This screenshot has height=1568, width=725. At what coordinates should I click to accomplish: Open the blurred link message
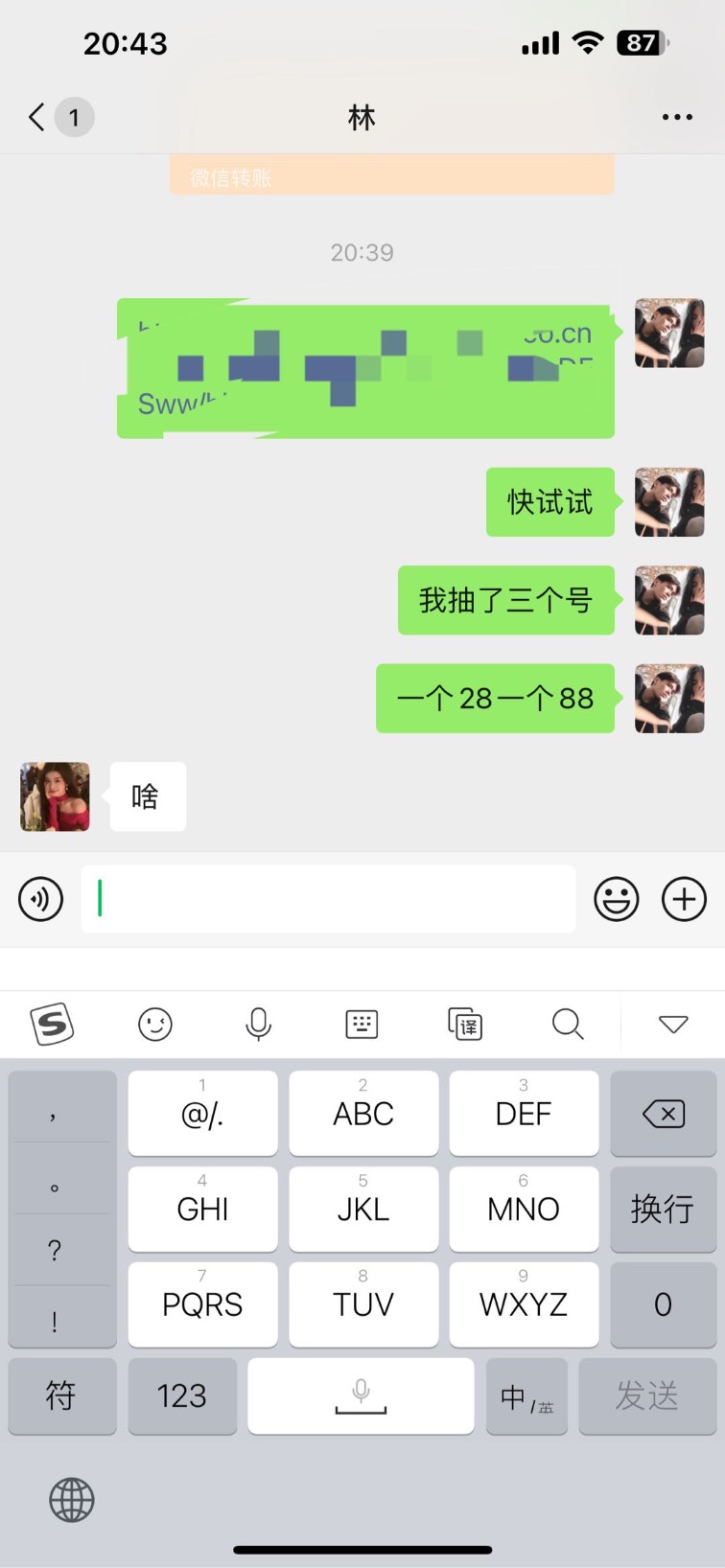pyautogui.click(x=365, y=369)
